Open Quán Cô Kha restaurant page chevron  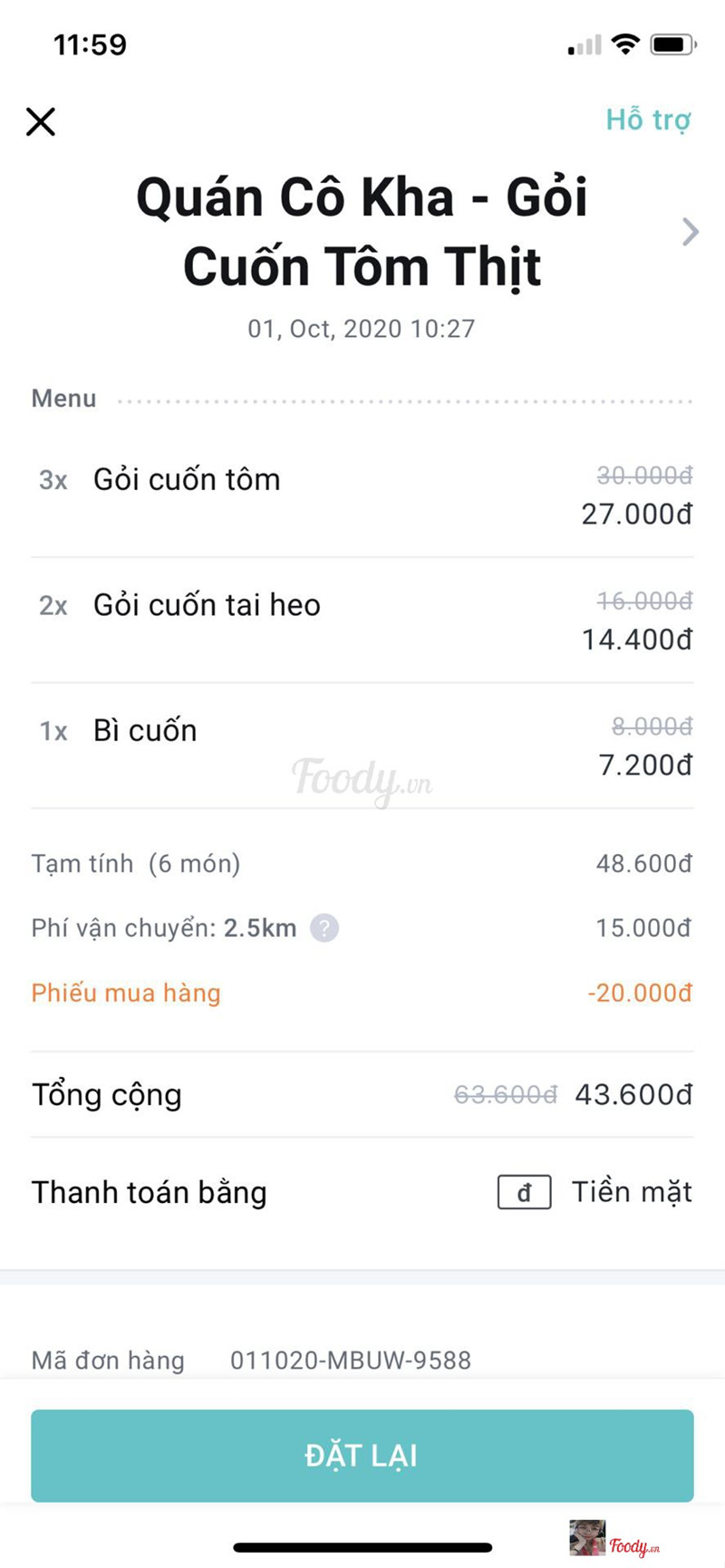tap(691, 232)
